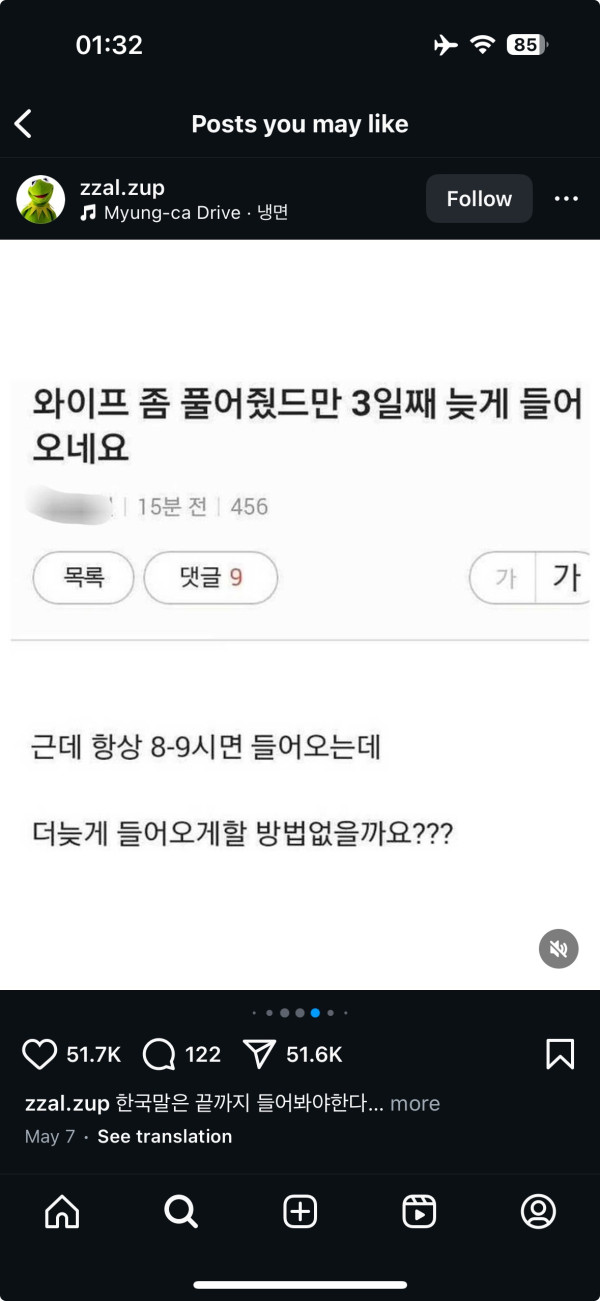Viewport: 600px width, 1301px height.
Task: Open the Myung-ca Drive audio link
Action: point(172,213)
